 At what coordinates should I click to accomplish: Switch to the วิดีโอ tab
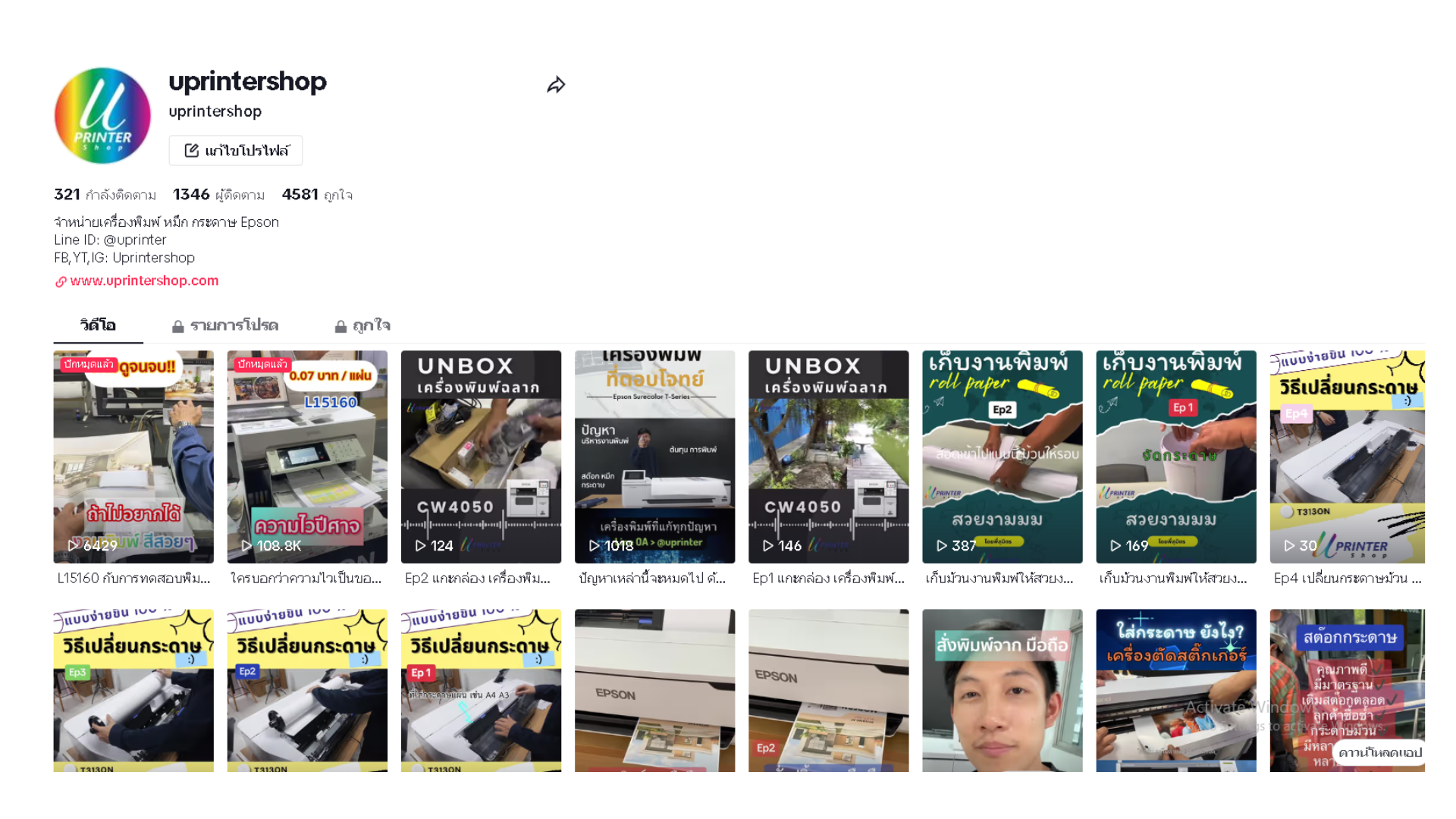98,325
